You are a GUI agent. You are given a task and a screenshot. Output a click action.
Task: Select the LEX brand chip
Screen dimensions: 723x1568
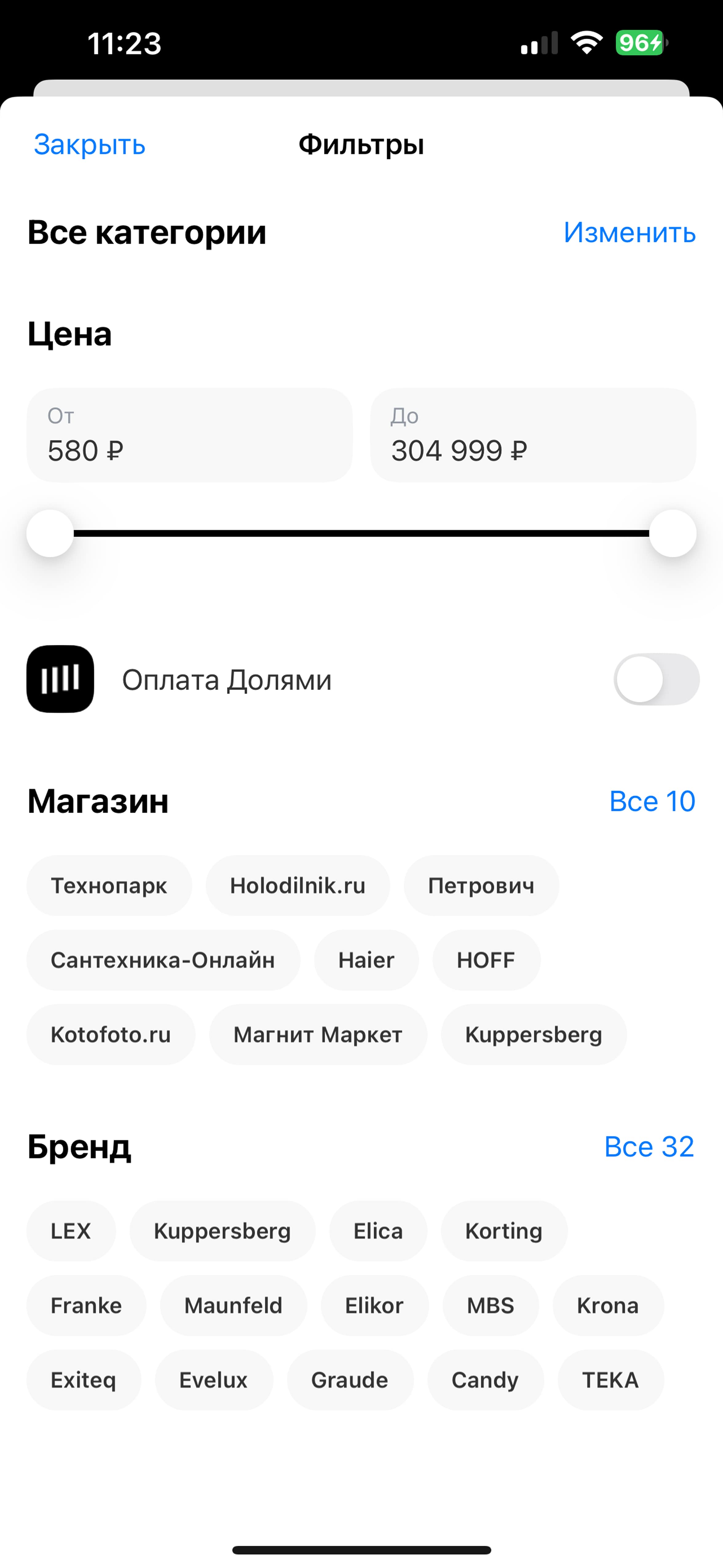point(71,1231)
